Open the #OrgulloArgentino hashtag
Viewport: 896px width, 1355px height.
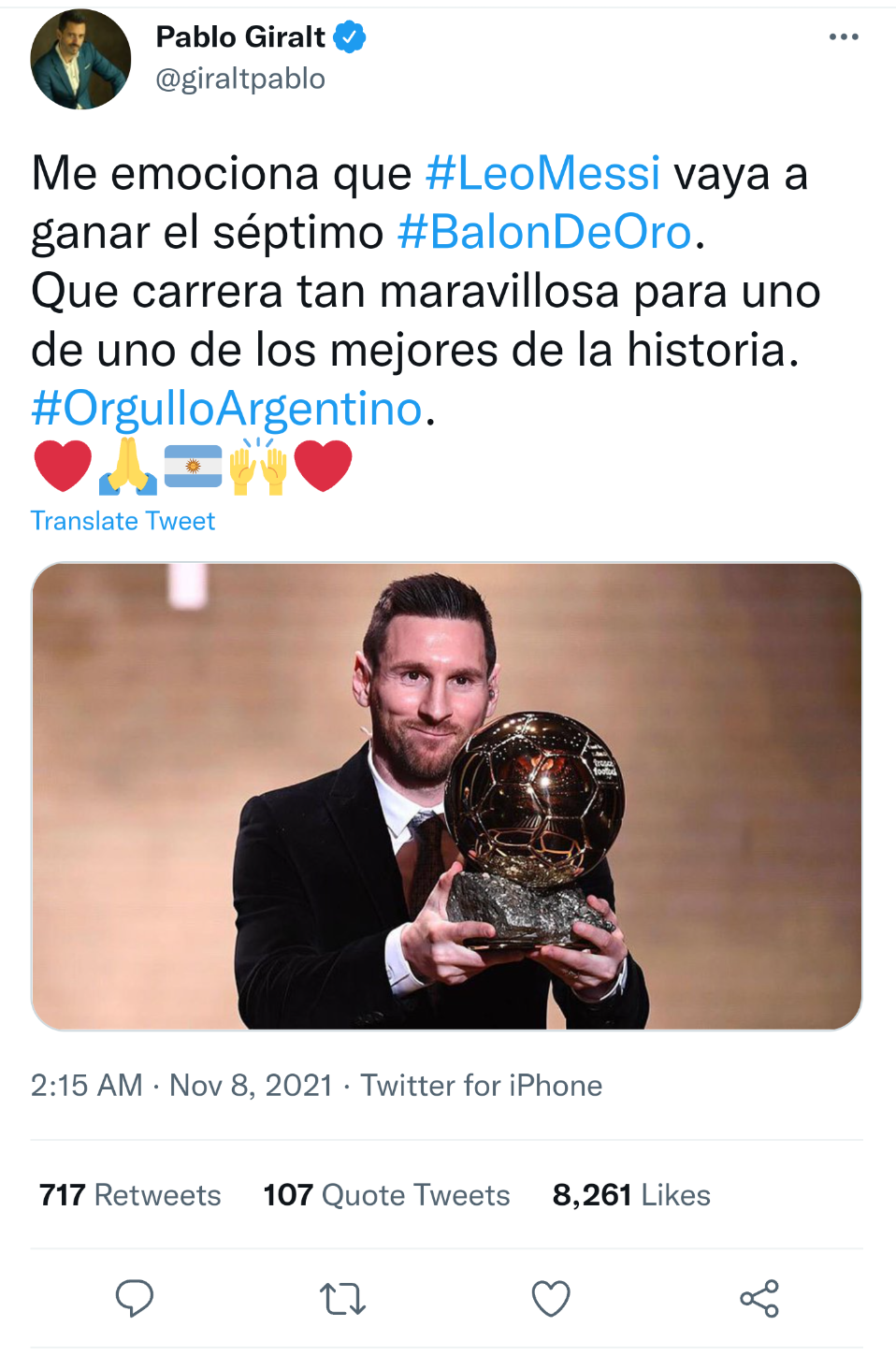tap(226, 409)
